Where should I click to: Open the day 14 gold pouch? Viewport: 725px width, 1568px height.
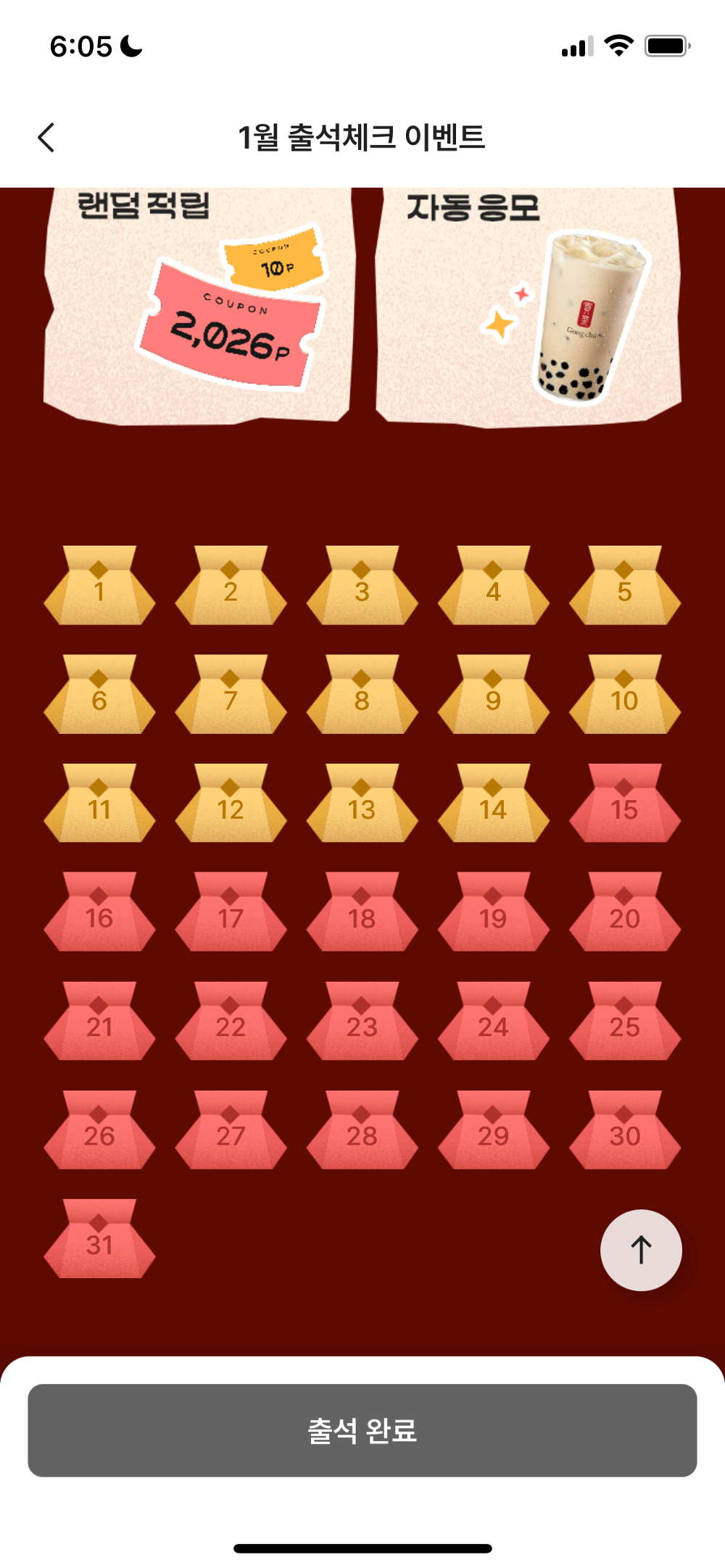[x=493, y=804]
